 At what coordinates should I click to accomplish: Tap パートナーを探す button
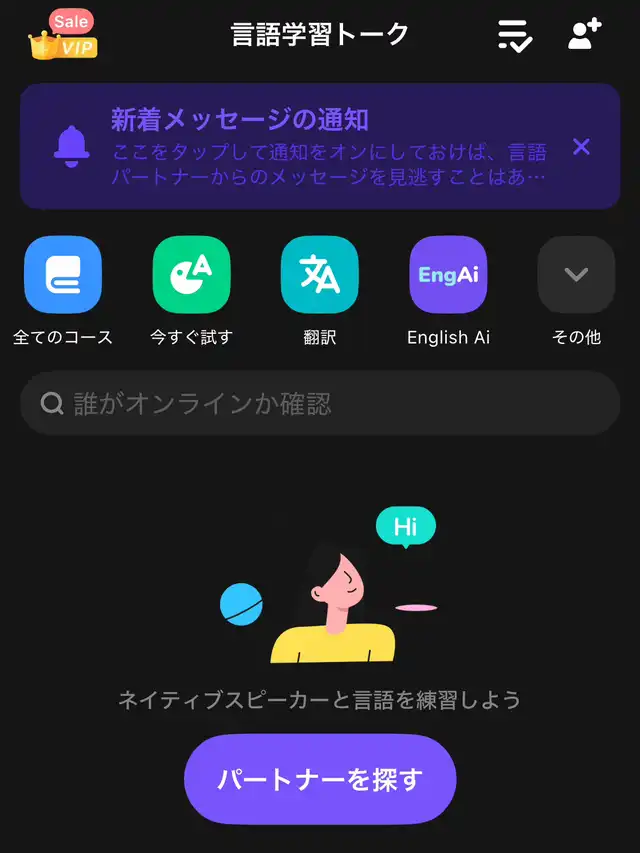[320, 780]
